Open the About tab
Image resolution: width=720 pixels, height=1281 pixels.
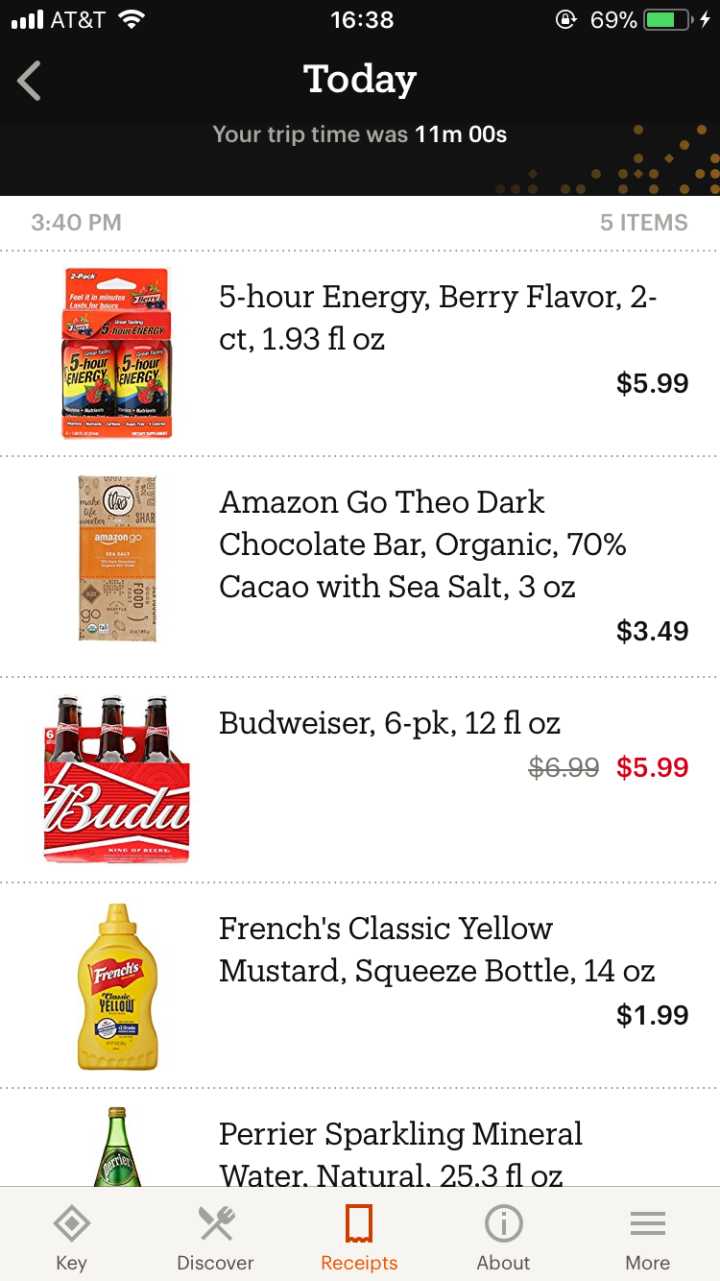[503, 1236]
